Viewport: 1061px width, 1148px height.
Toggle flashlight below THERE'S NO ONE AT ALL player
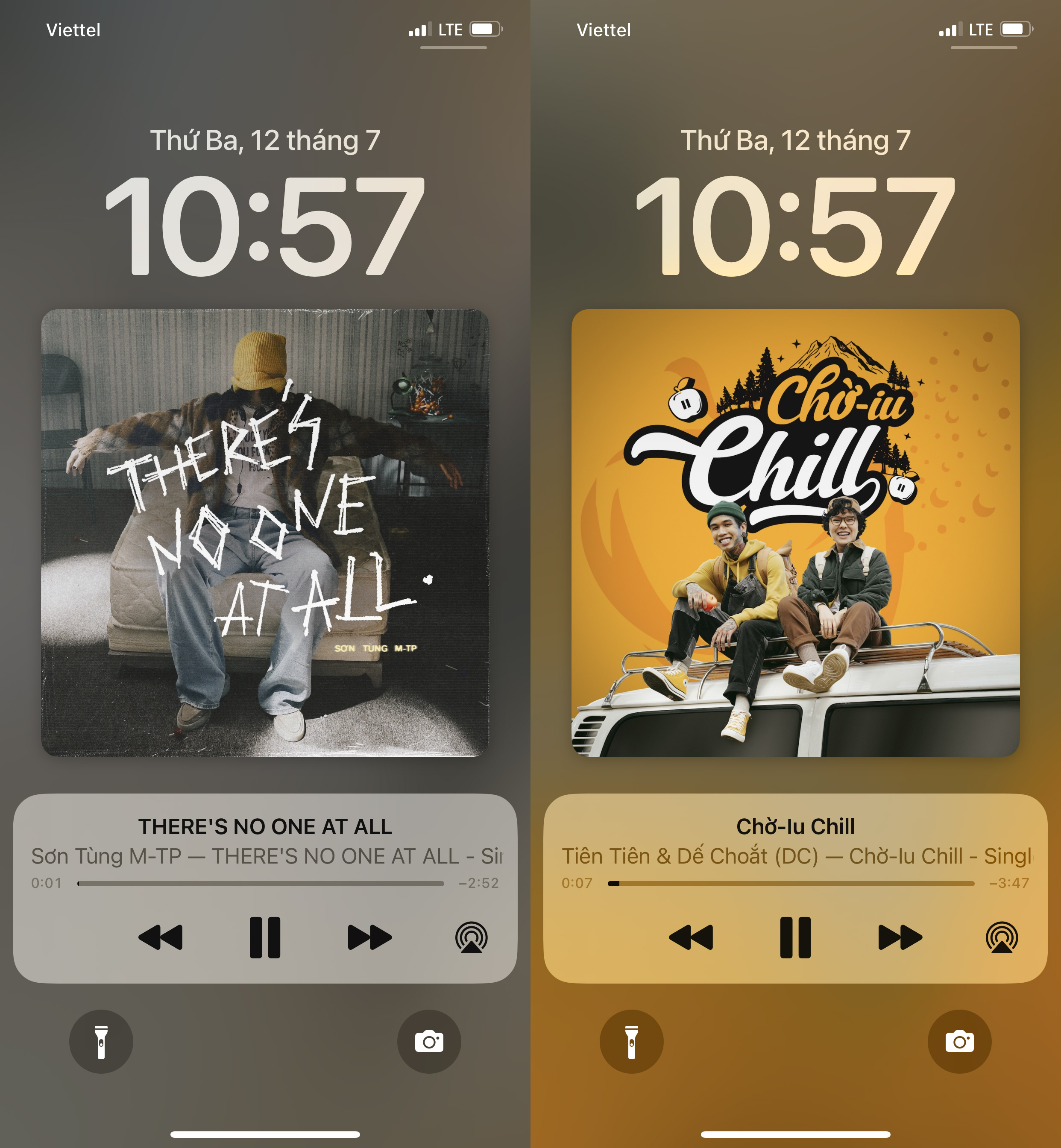pyautogui.click(x=101, y=1041)
